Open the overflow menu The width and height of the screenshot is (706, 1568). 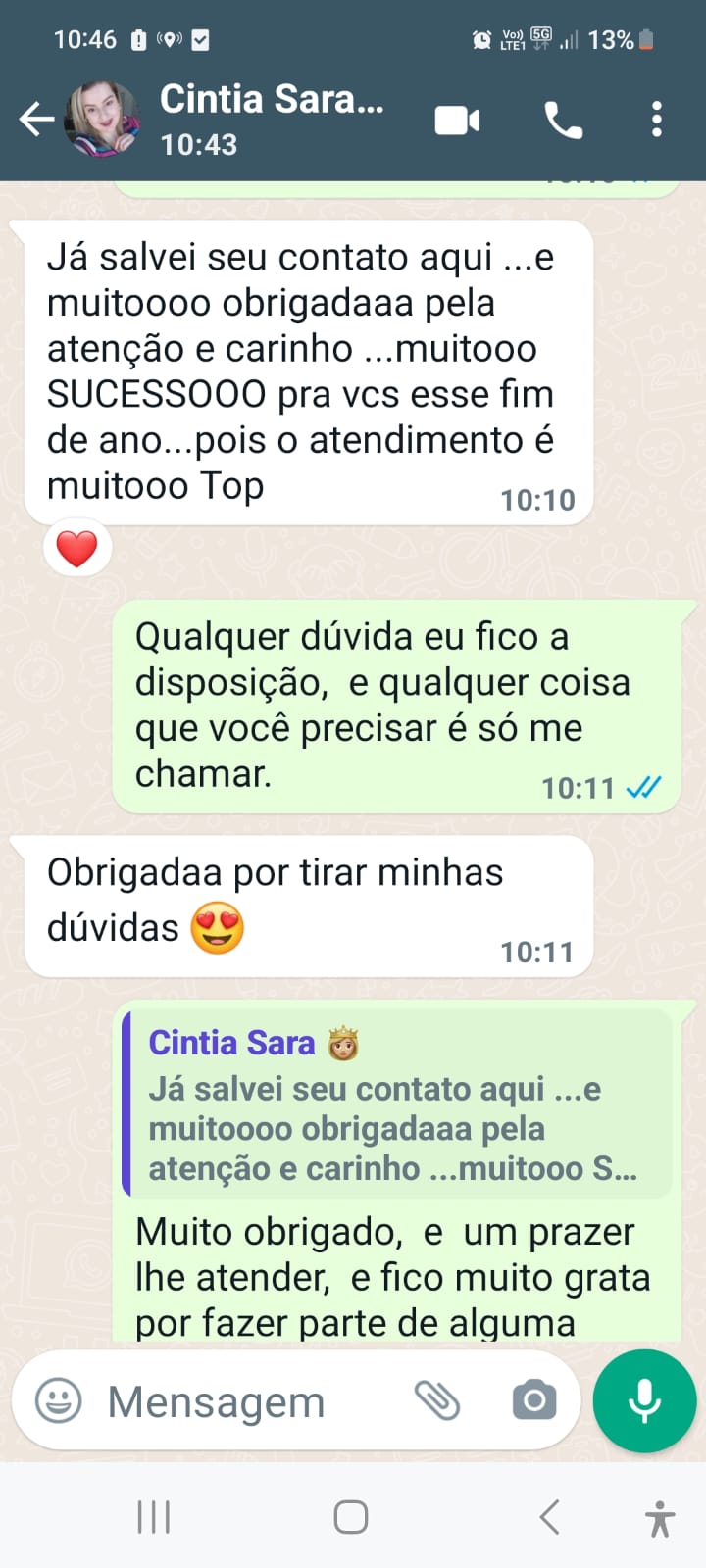(657, 120)
